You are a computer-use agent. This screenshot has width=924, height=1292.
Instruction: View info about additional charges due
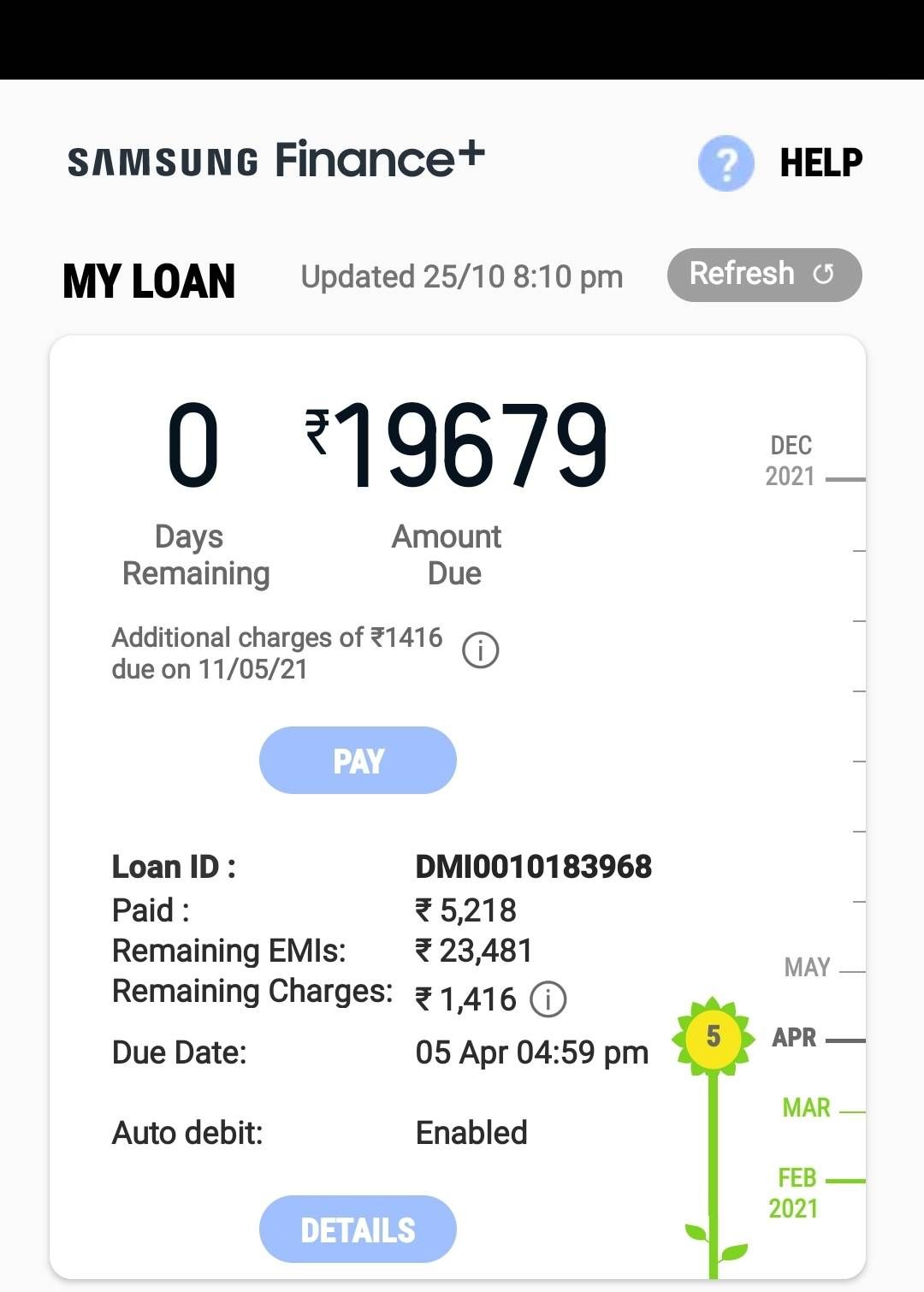(x=481, y=650)
